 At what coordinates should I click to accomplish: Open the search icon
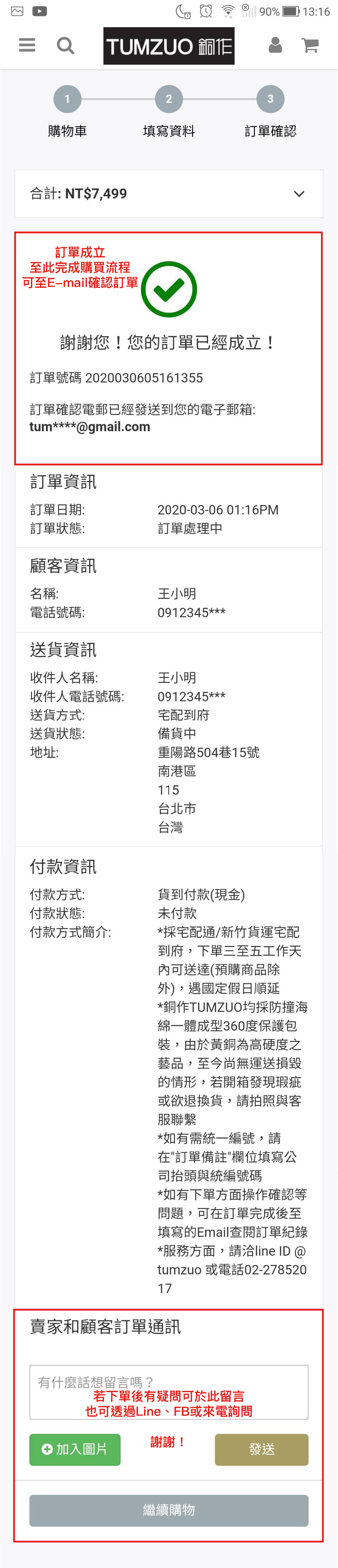66,46
